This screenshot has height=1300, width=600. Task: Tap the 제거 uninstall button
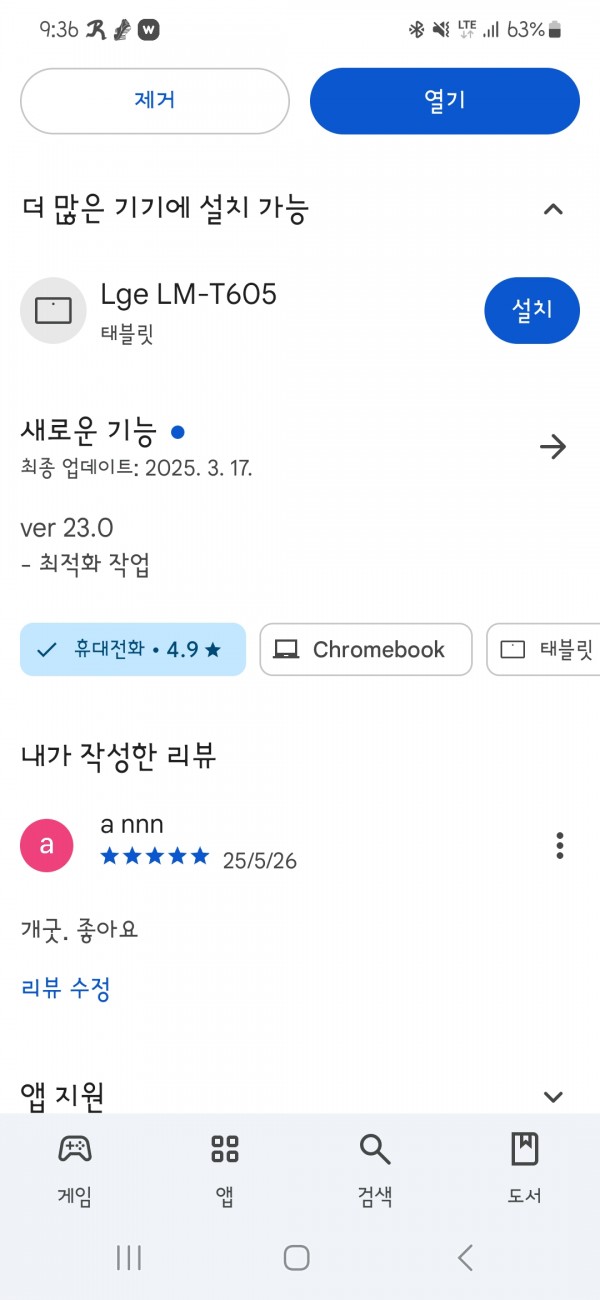[155, 101]
